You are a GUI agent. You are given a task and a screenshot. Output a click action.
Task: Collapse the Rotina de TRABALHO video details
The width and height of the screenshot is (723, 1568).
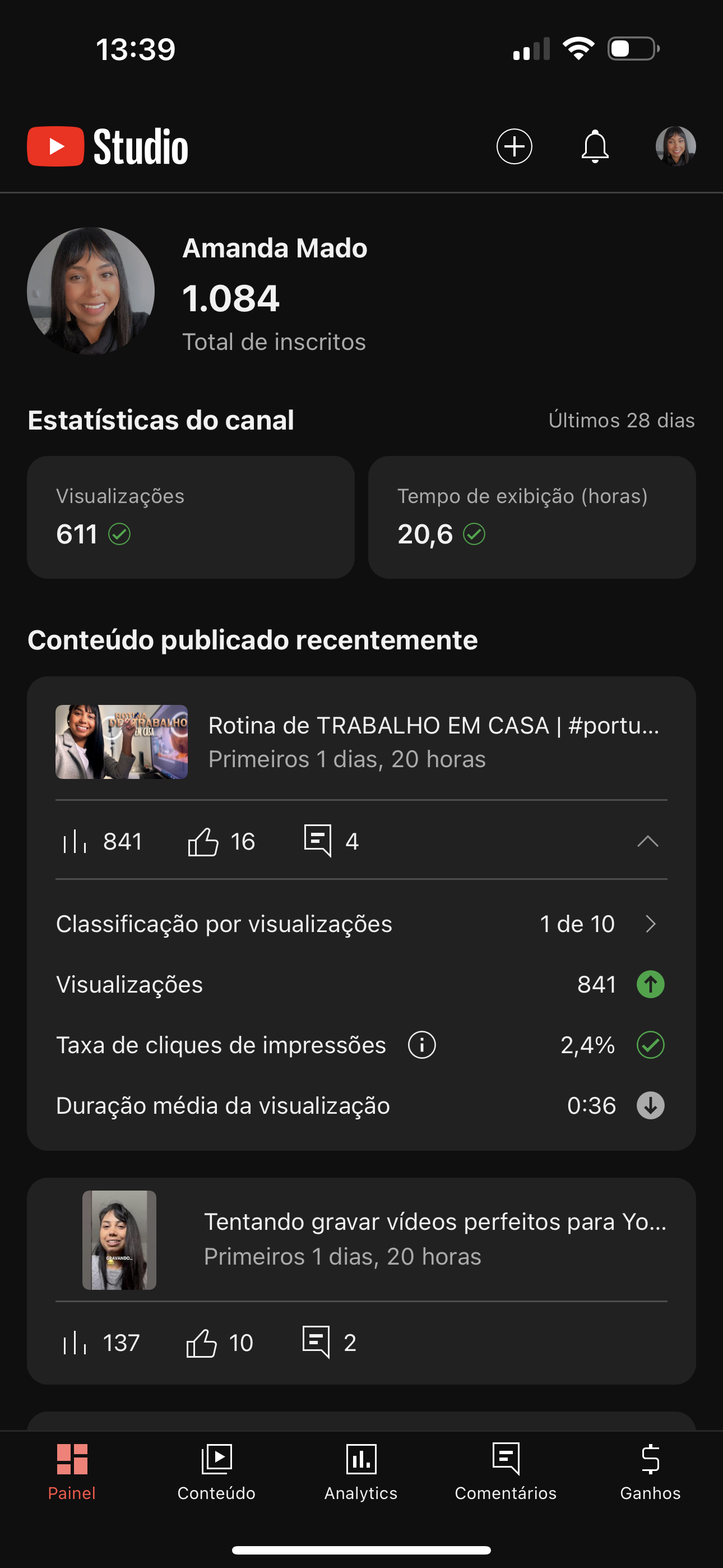pos(647,841)
